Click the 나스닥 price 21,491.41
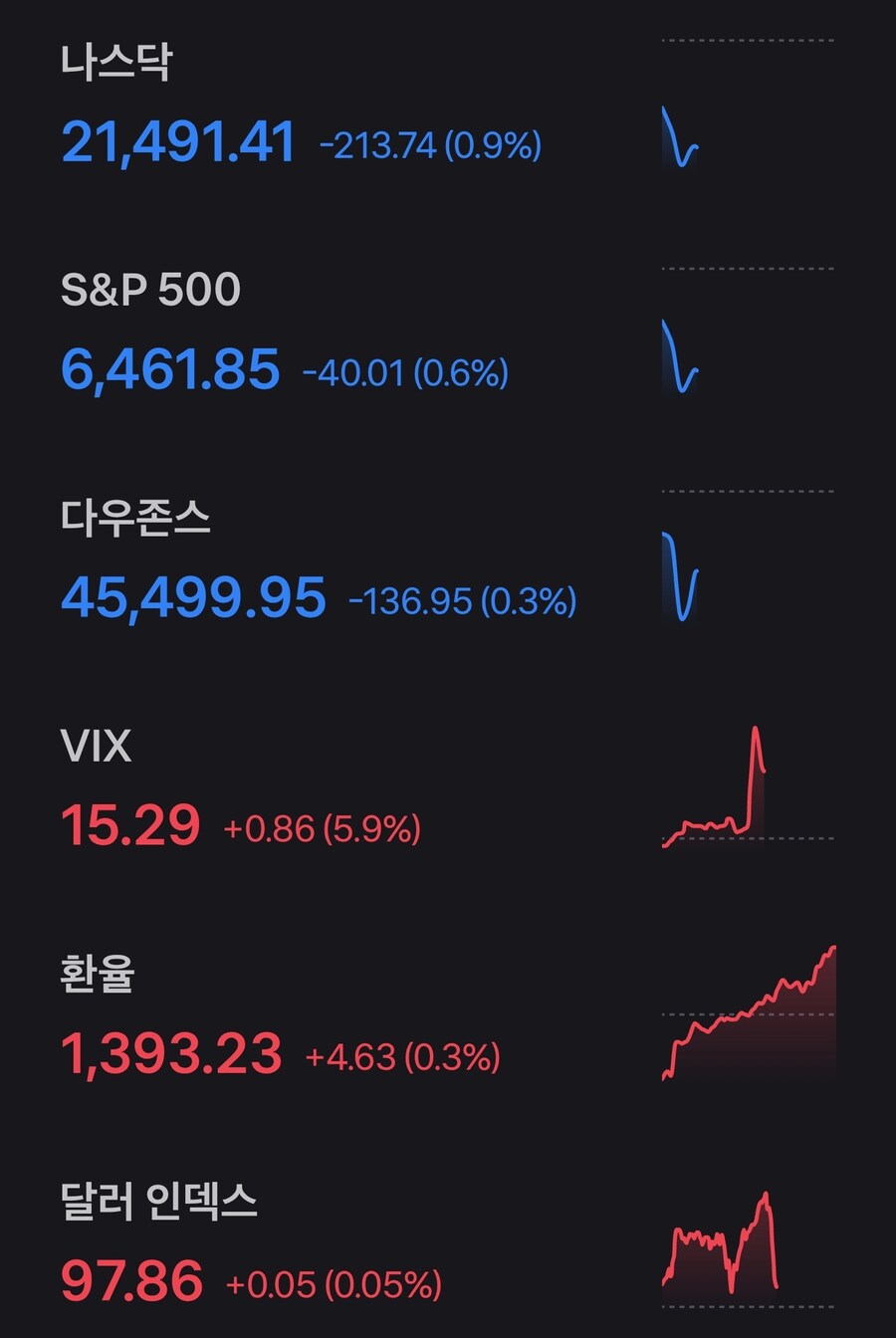This screenshot has width=896, height=1338. (177, 142)
